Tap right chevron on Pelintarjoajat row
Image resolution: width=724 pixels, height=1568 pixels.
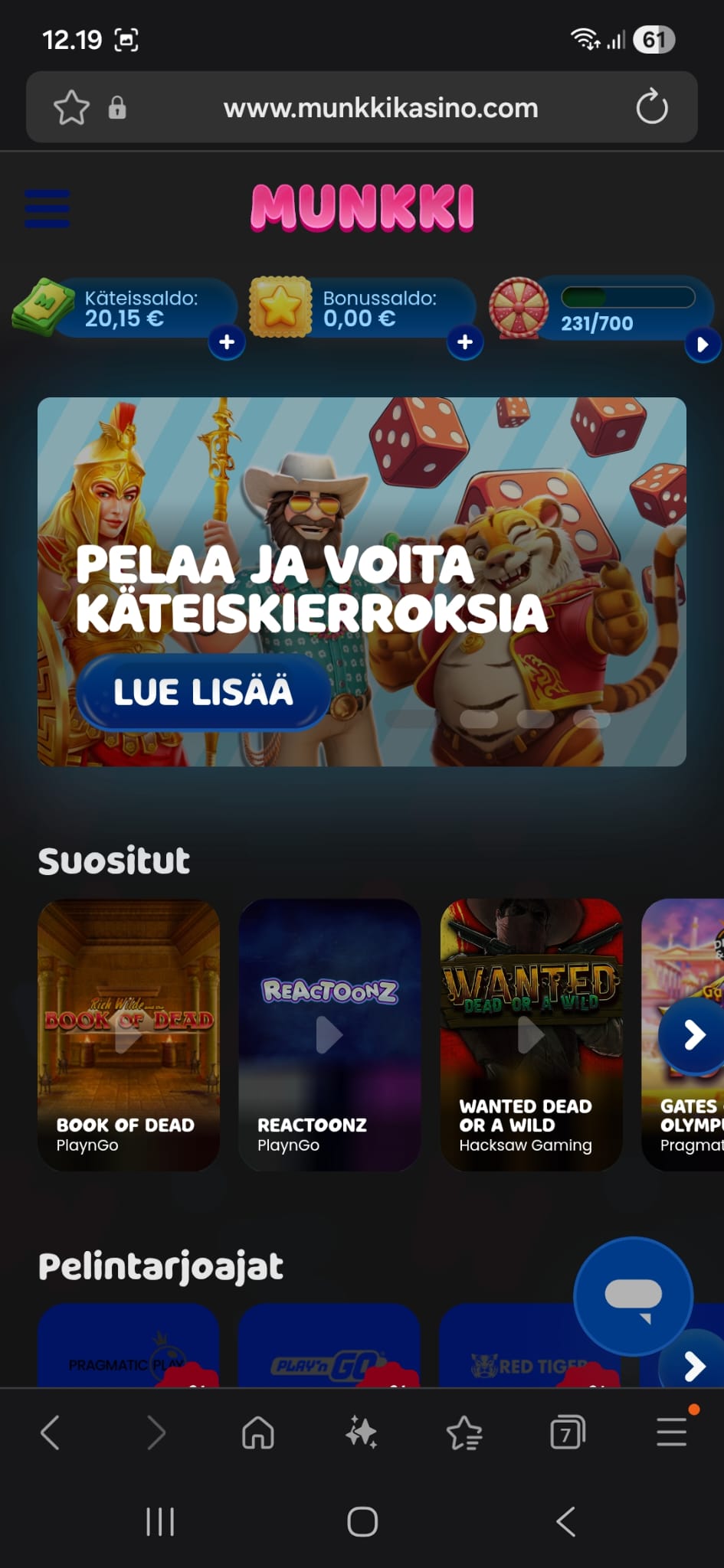pyautogui.click(x=693, y=1366)
